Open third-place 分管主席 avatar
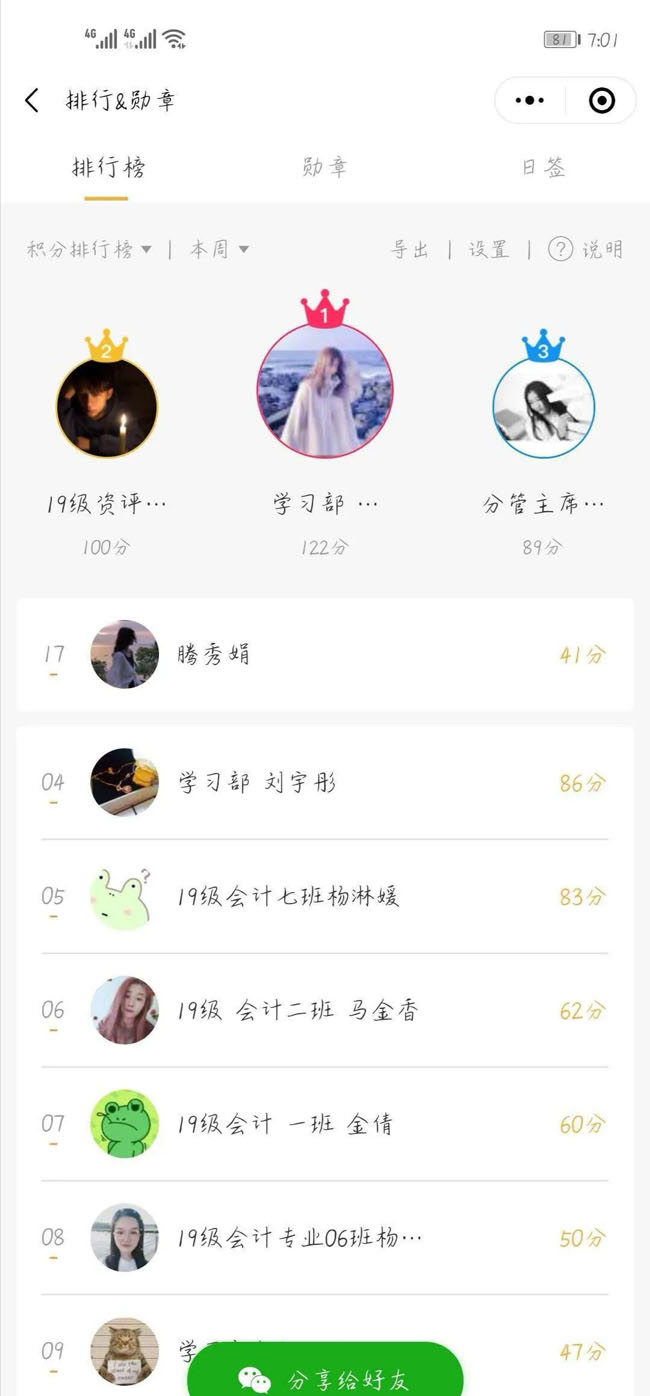This screenshot has width=650, height=1396. (x=543, y=408)
